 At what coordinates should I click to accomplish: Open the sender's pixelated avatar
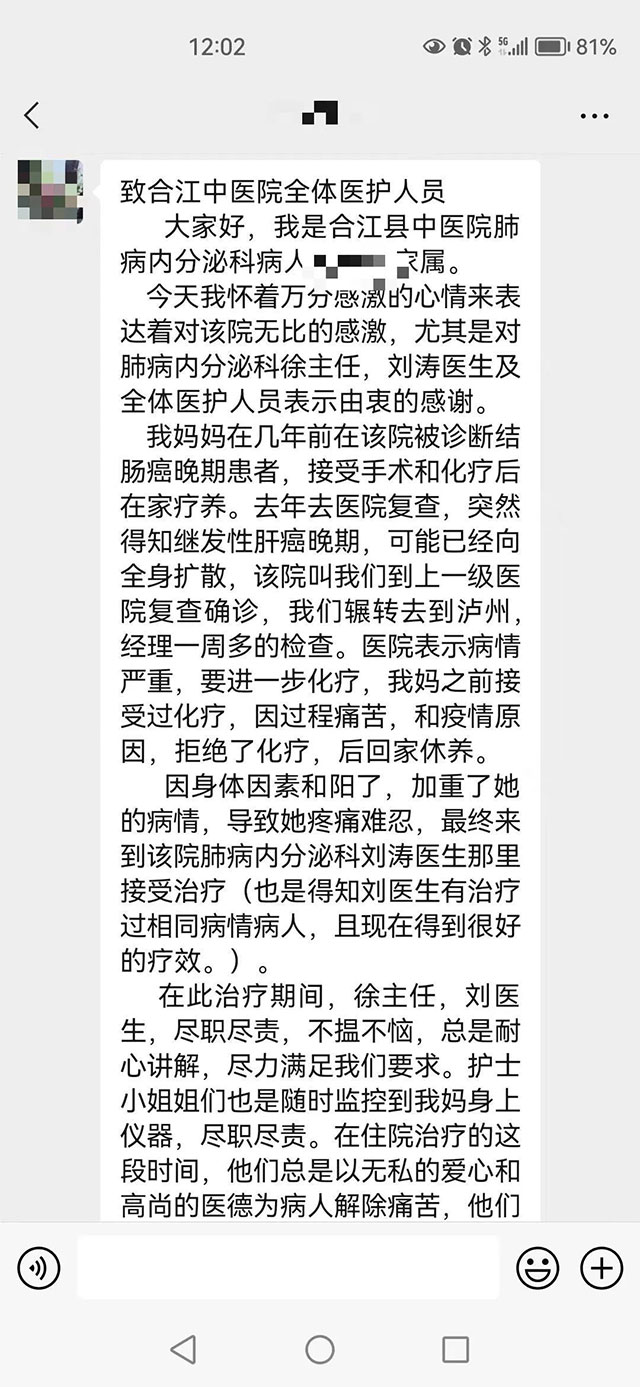point(50,190)
